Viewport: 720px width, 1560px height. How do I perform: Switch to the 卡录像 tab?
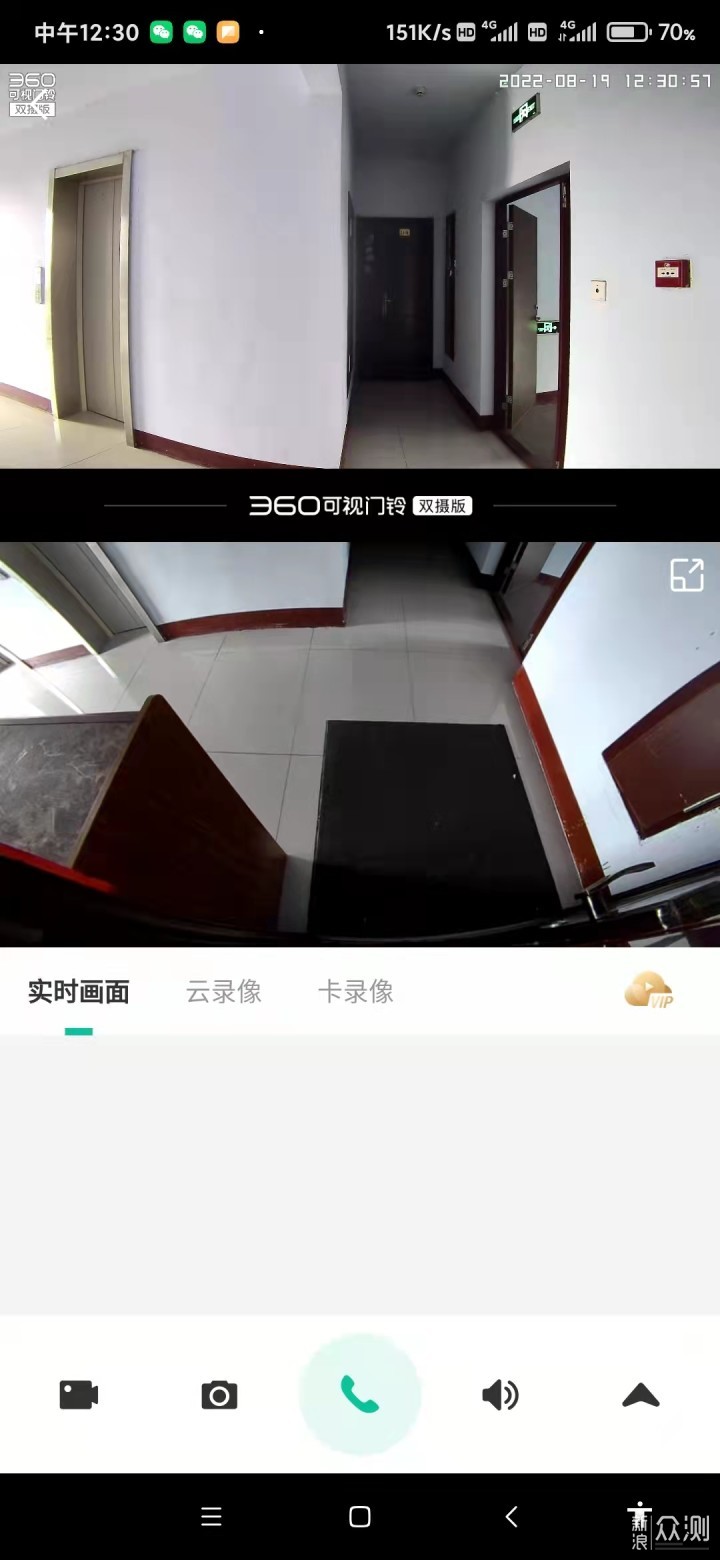point(356,992)
